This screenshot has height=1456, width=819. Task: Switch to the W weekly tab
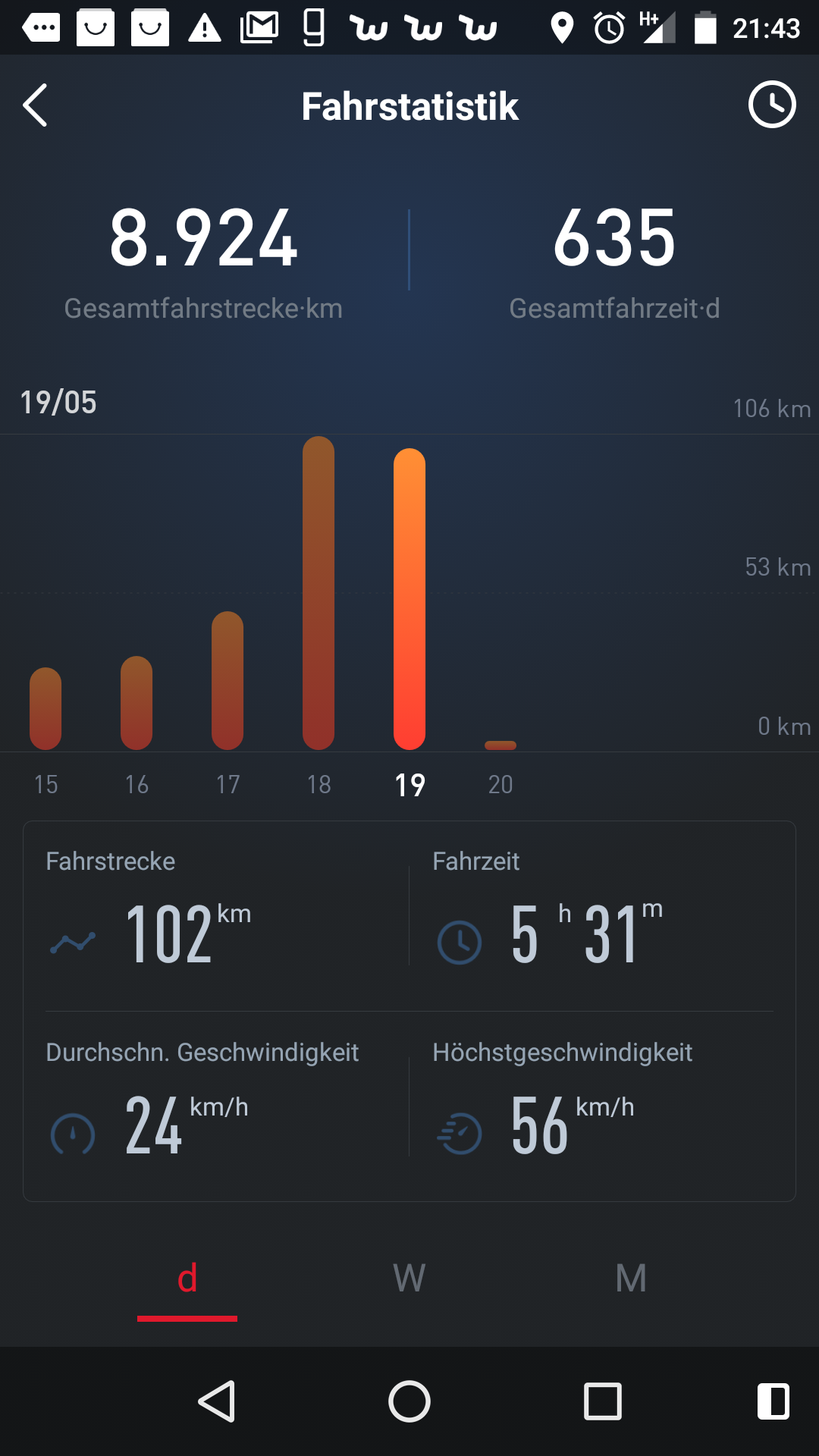click(x=409, y=1279)
